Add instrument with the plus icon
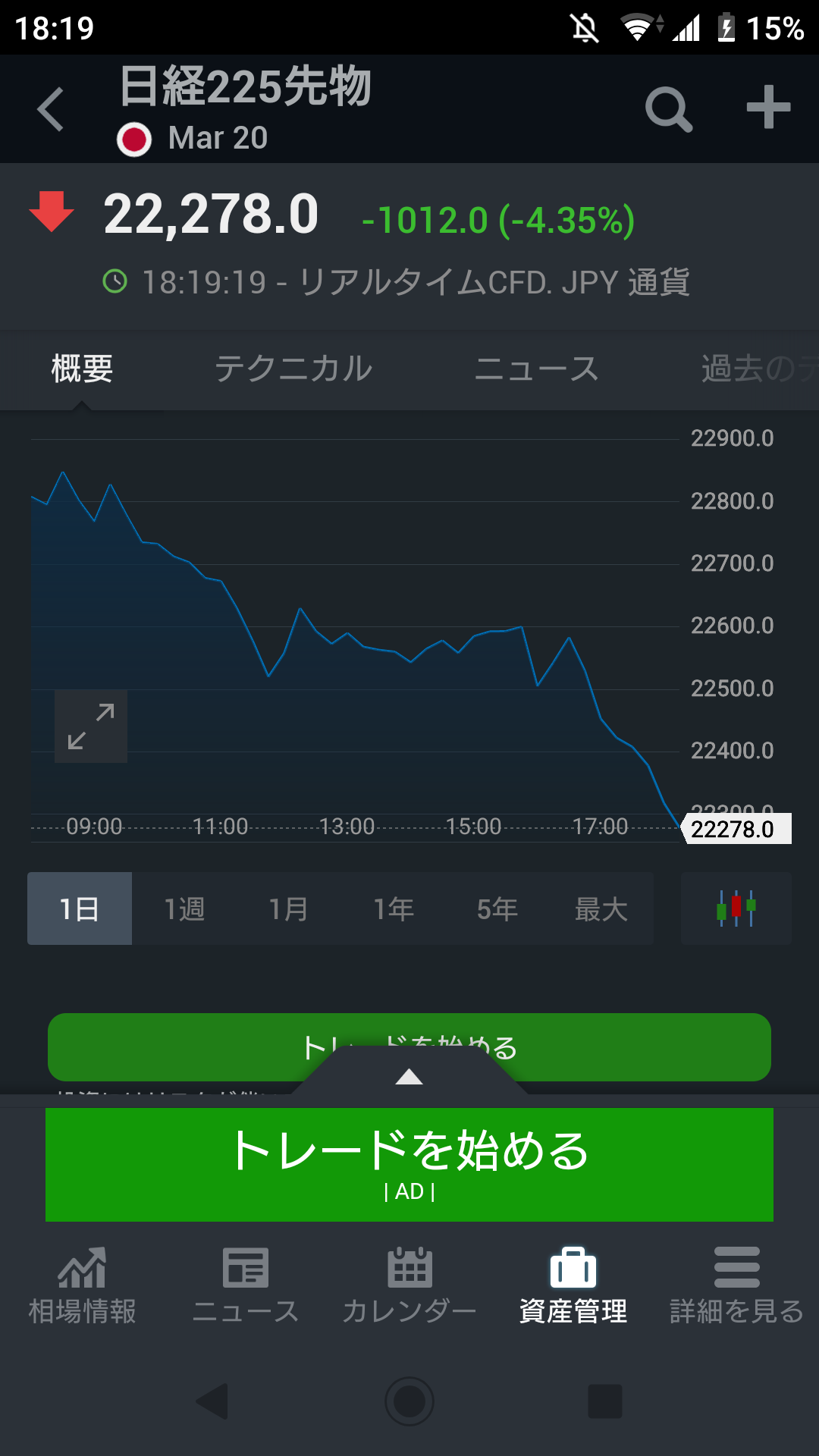The width and height of the screenshot is (819, 1456). pyautogui.click(x=768, y=107)
